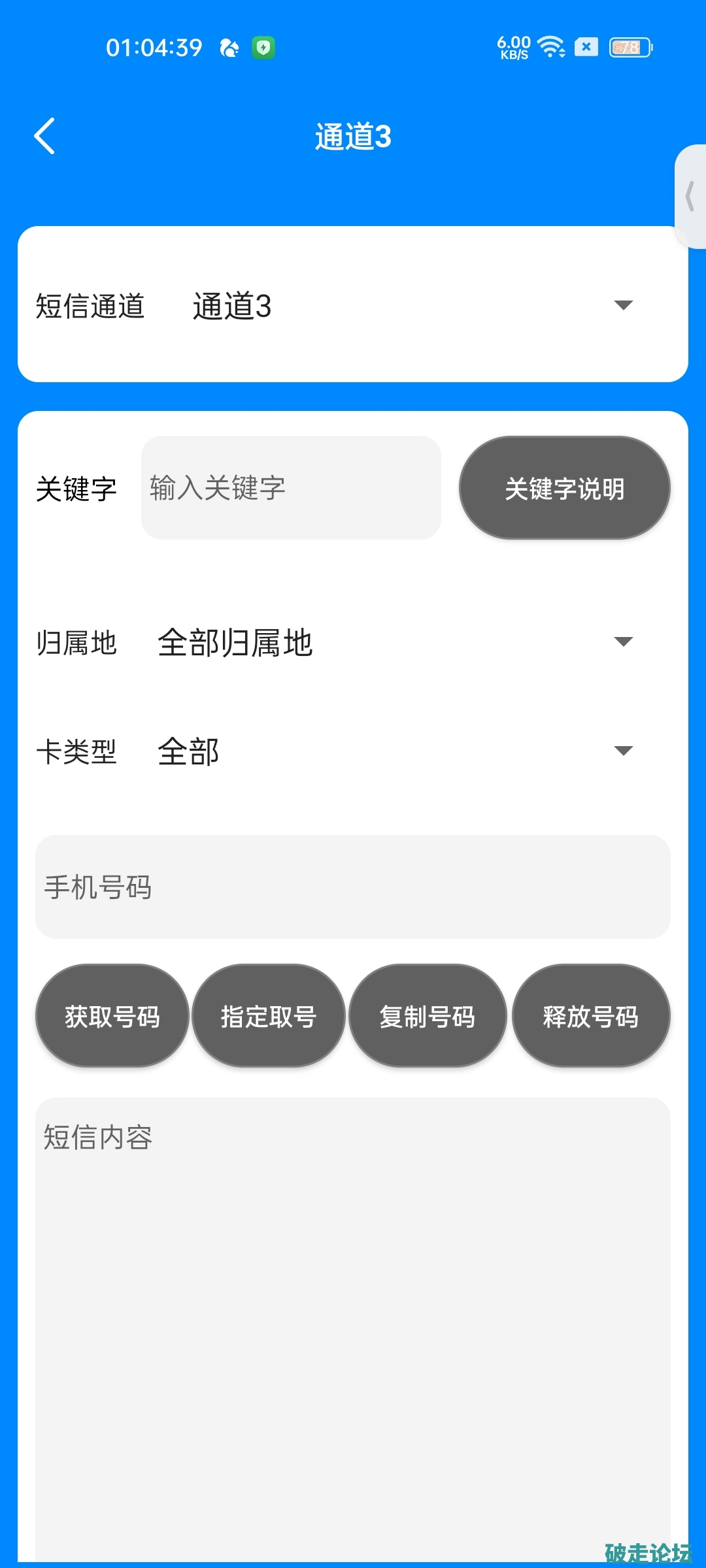This screenshot has height=1568, width=706.
Task: Open the 关键字说明 explanation
Action: pyautogui.click(x=564, y=488)
